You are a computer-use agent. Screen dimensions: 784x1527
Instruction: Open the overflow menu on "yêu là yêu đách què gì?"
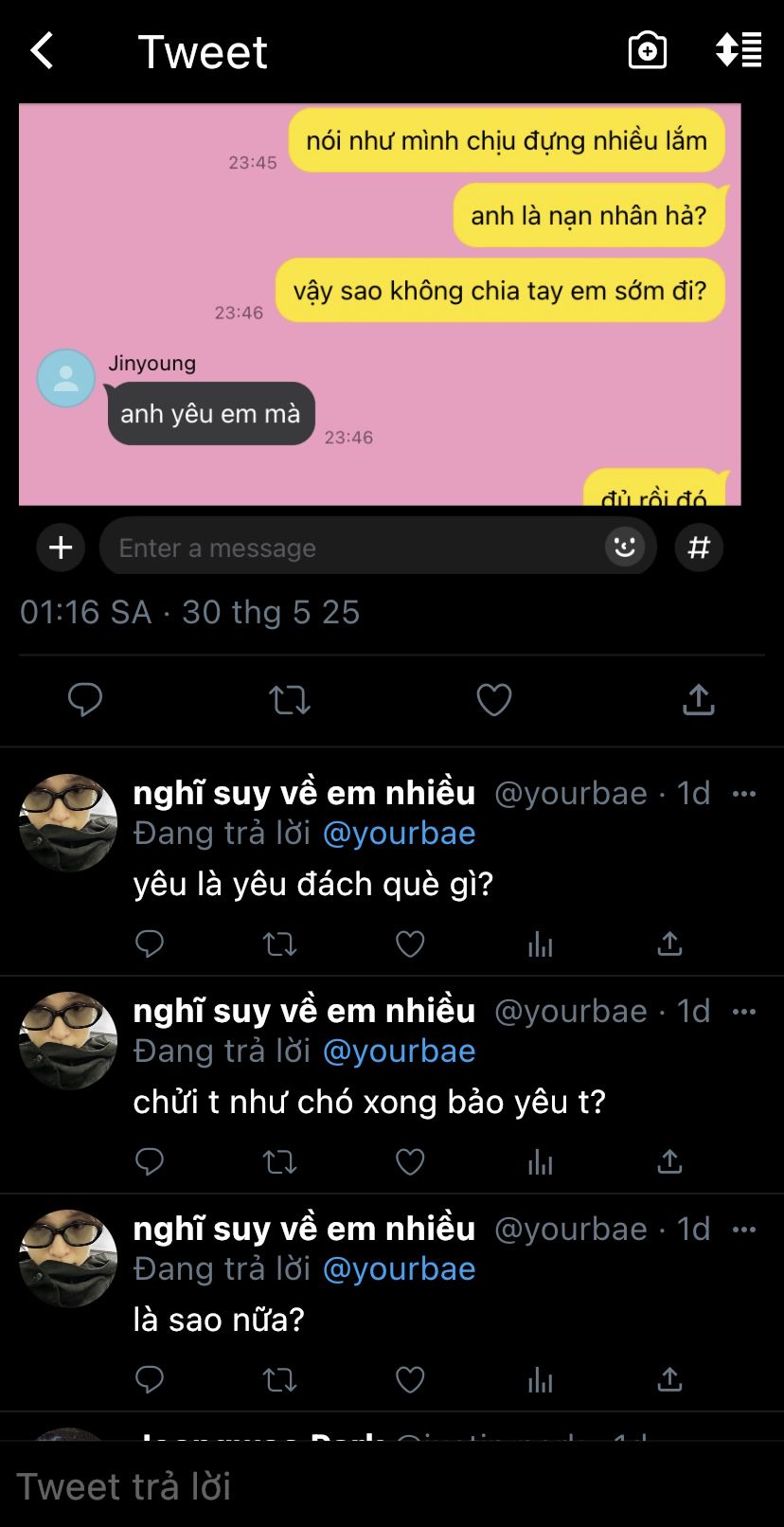coord(744,794)
